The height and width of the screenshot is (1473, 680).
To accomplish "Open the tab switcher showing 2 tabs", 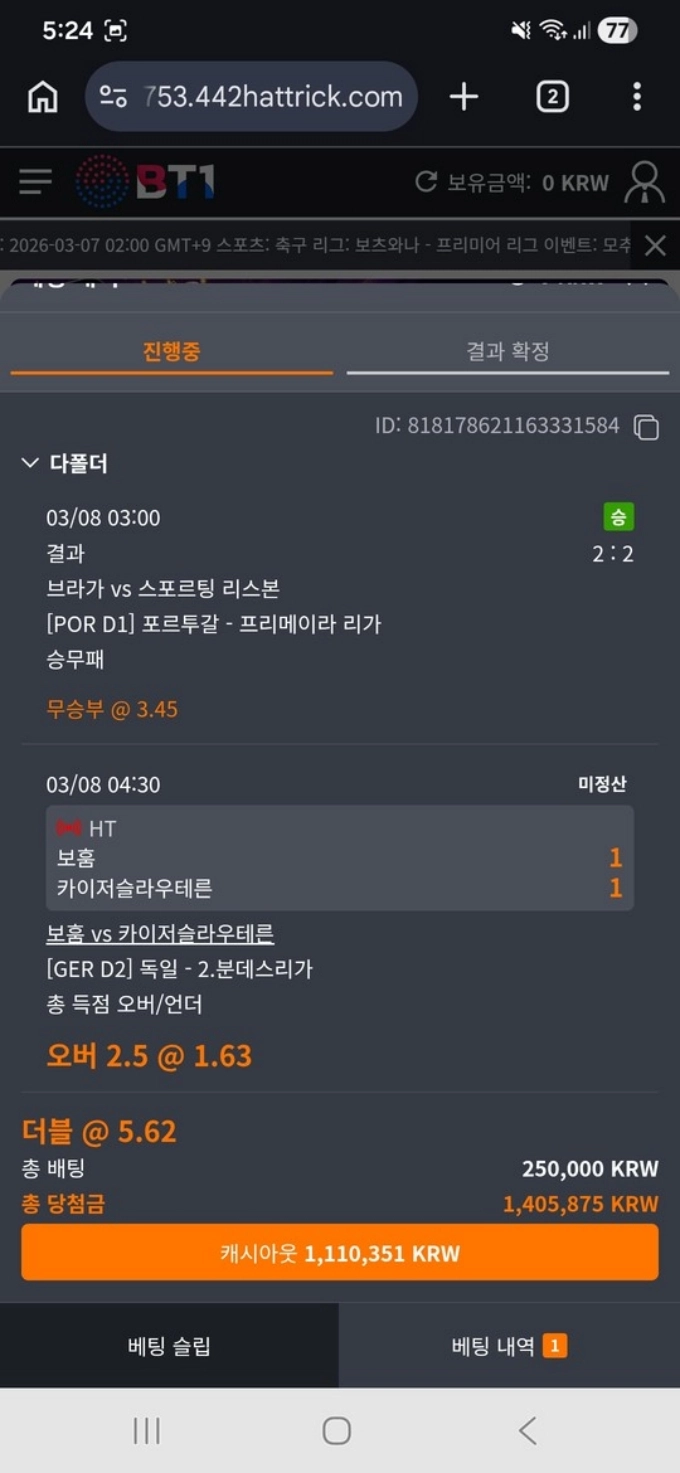I will pos(552,97).
